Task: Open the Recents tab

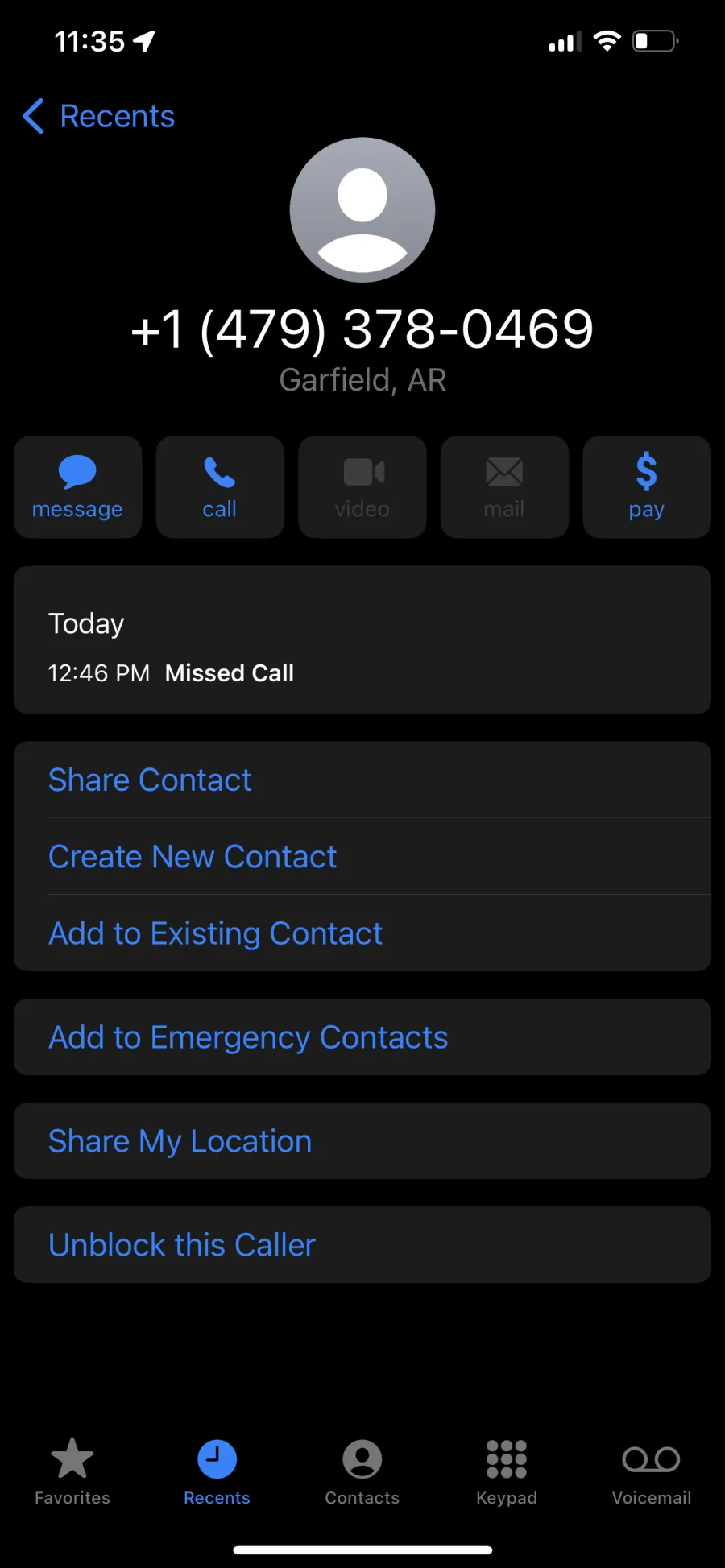Action: (x=217, y=1472)
